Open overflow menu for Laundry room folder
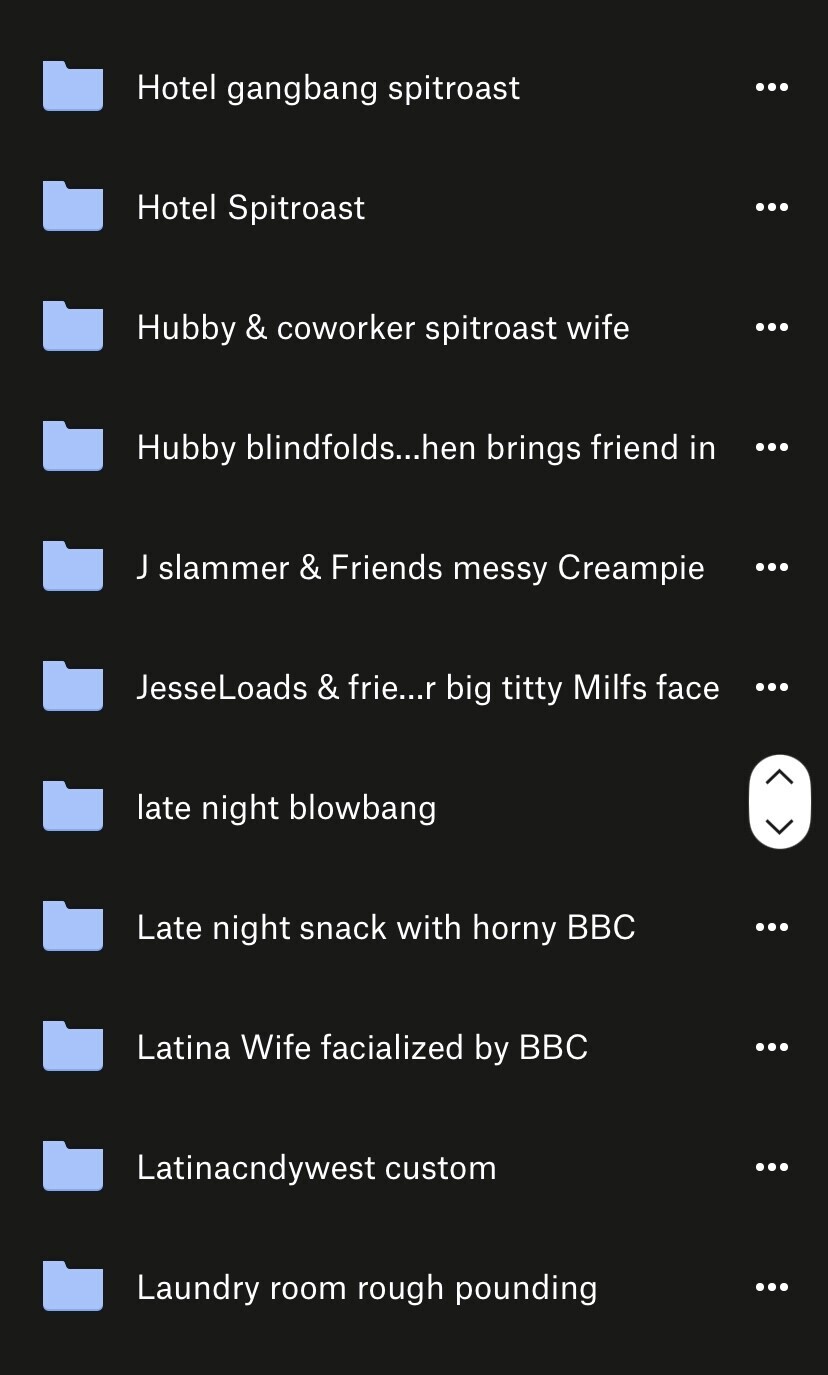Image resolution: width=828 pixels, height=1375 pixels. coord(771,1288)
